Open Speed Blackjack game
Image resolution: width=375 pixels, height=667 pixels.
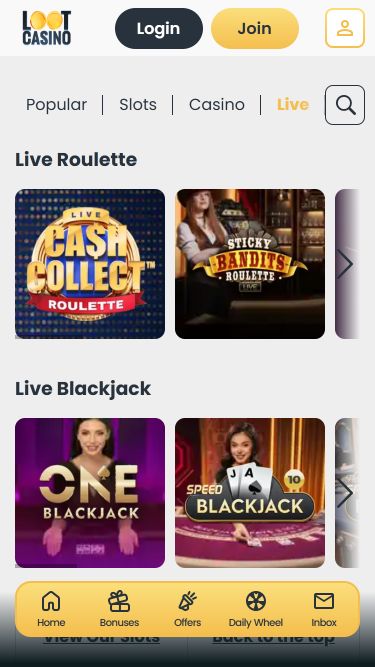click(x=250, y=493)
